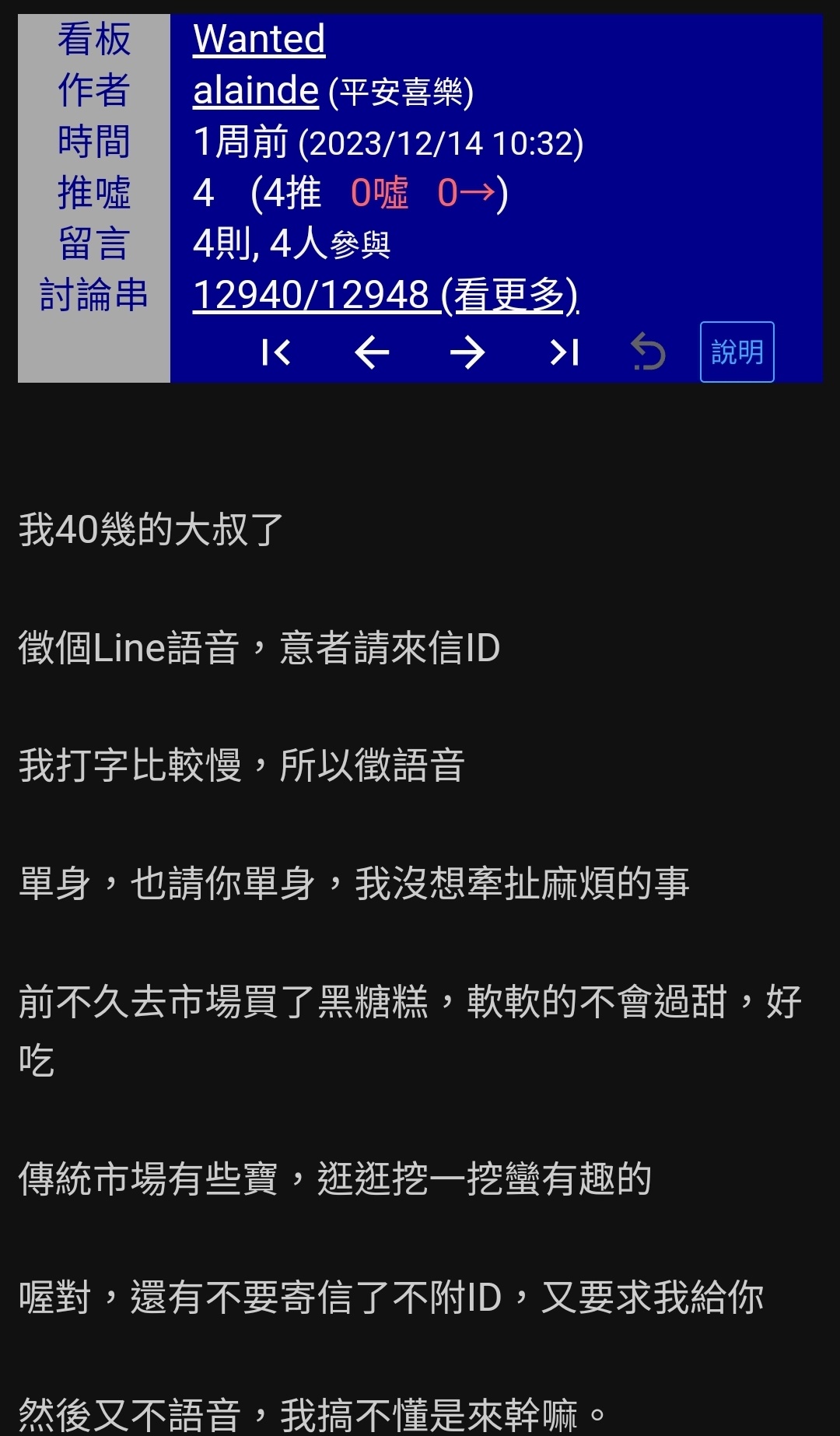
Task: Tap the undo return arrow icon
Action: [648, 352]
